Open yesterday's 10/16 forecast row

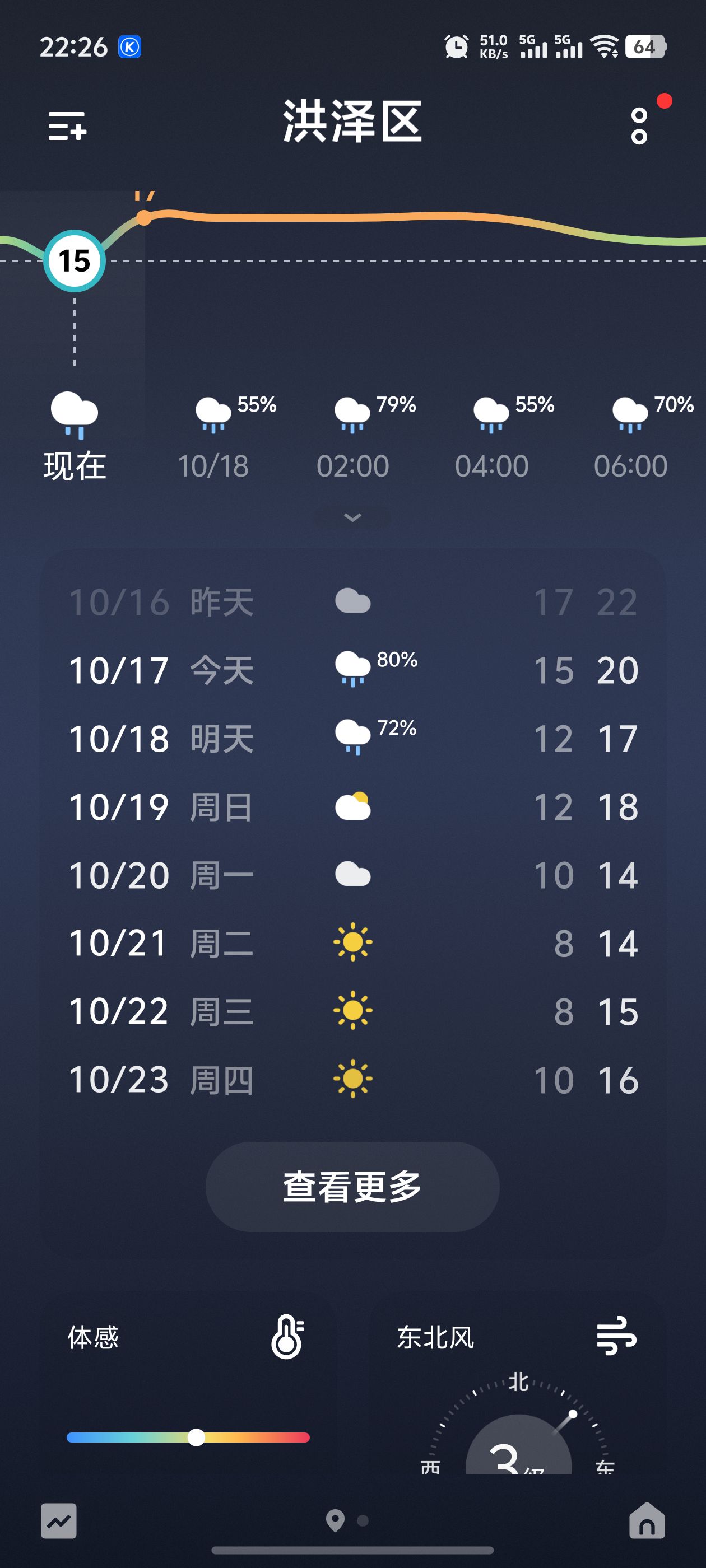pyautogui.click(x=352, y=602)
